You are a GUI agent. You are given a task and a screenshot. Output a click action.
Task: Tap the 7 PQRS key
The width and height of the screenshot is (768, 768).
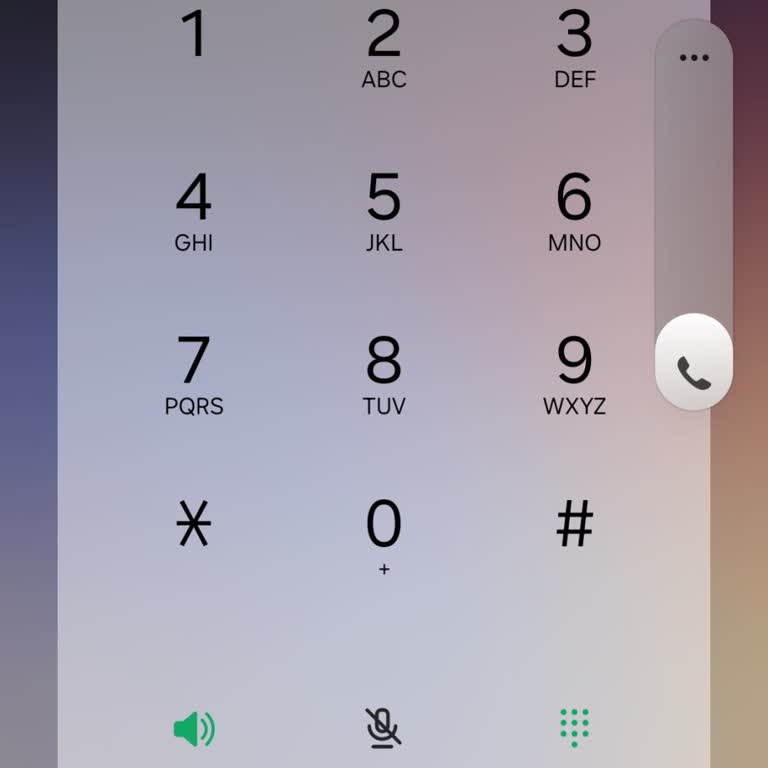(194, 373)
